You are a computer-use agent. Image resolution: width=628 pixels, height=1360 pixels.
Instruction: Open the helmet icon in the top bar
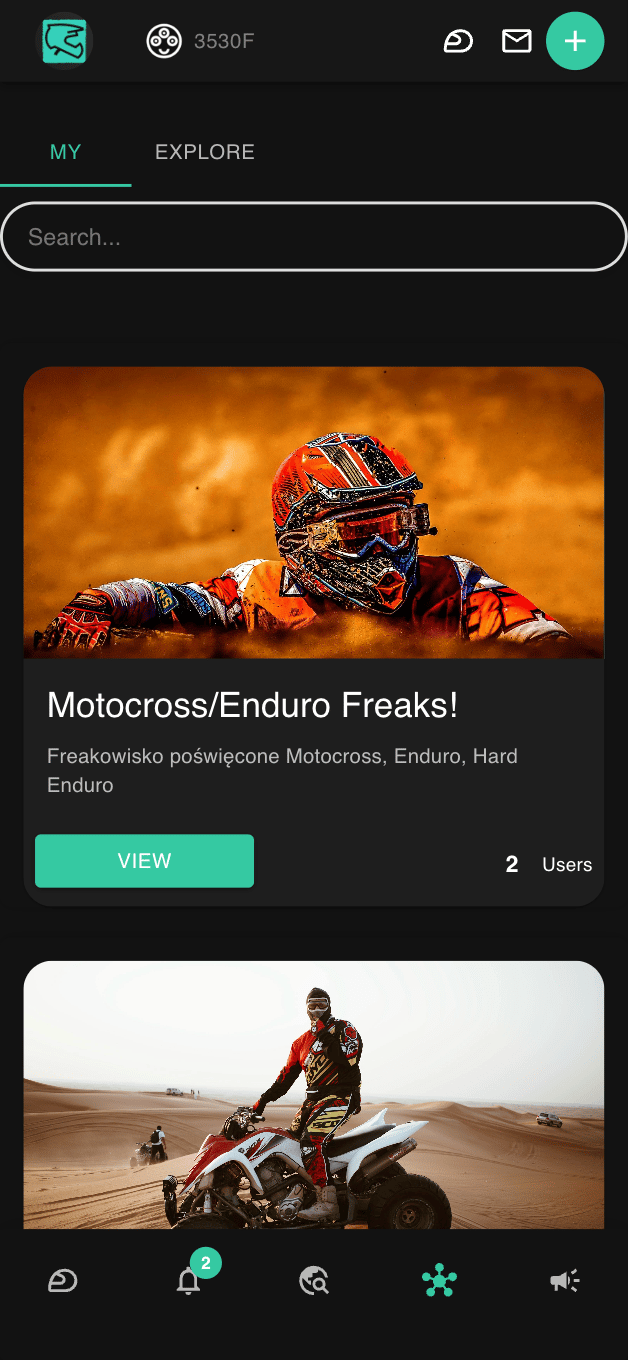[x=458, y=41]
